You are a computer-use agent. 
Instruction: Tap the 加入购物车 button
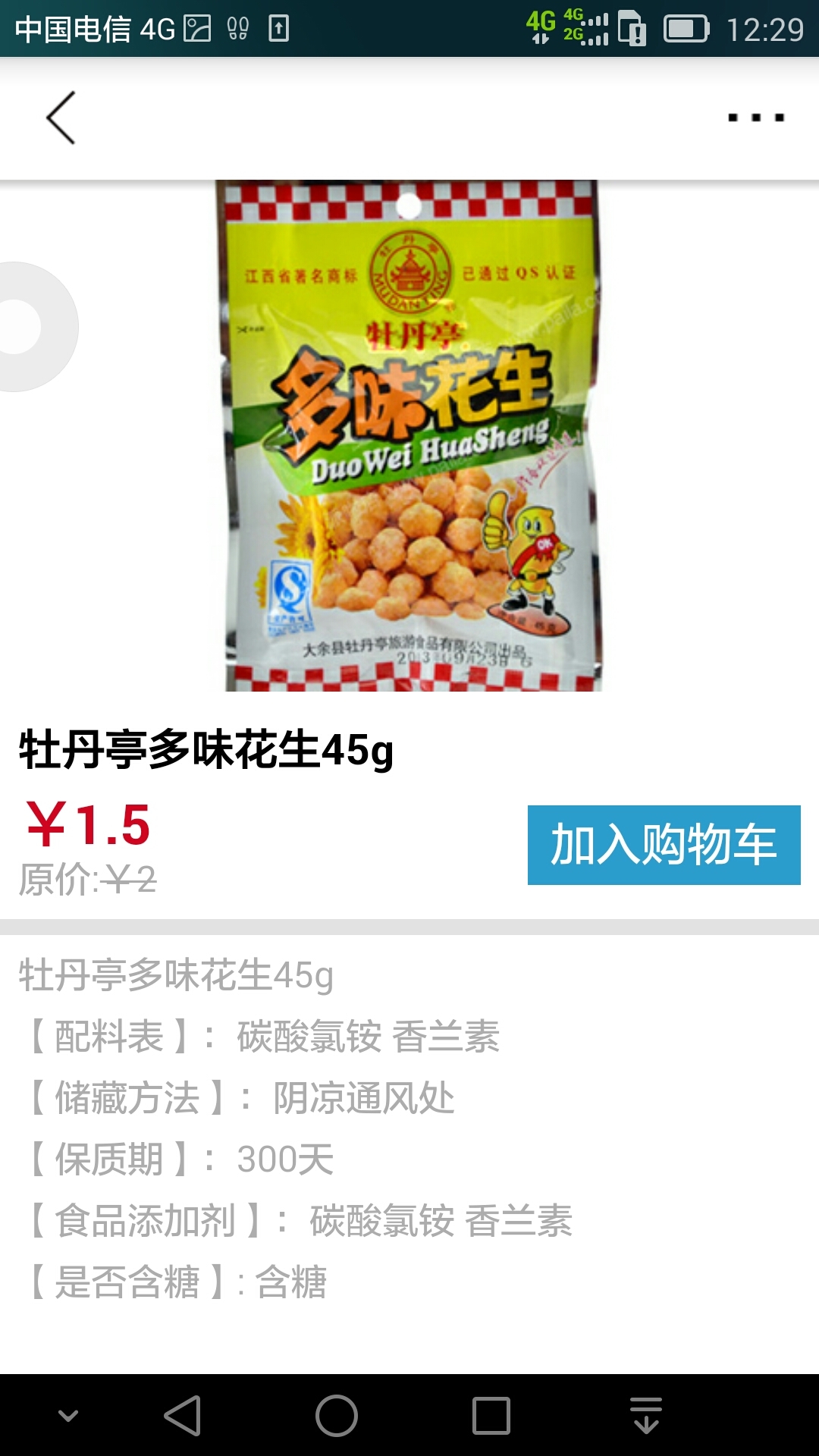664,845
